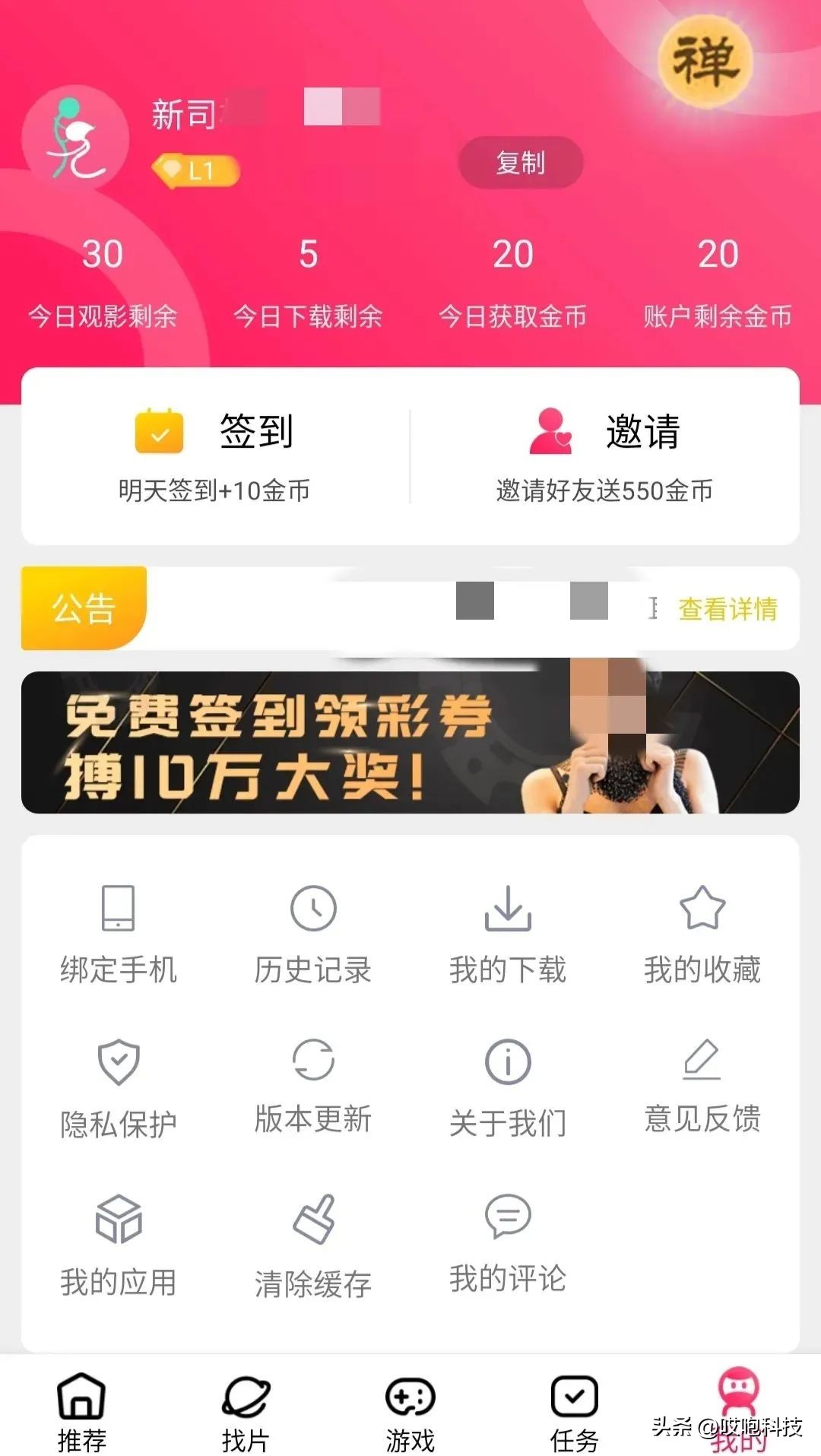The height and width of the screenshot is (1456, 821).
Task: Tap the 复制 copy button
Action: 521,162
